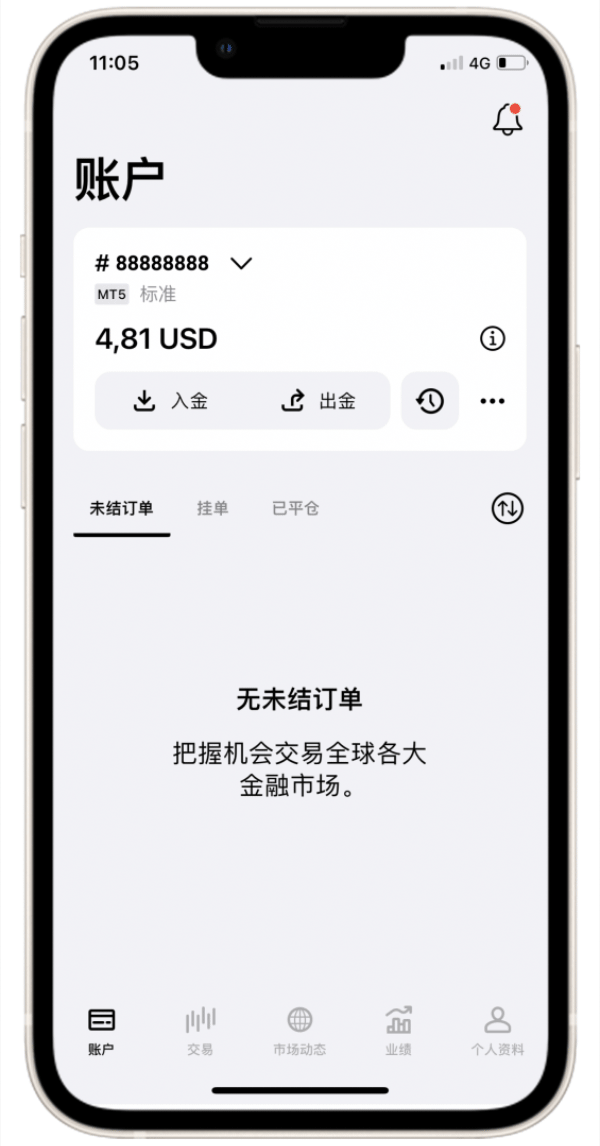Select the 未结订单 tab
This screenshot has width=600, height=1146.
(x=121, y=508)
